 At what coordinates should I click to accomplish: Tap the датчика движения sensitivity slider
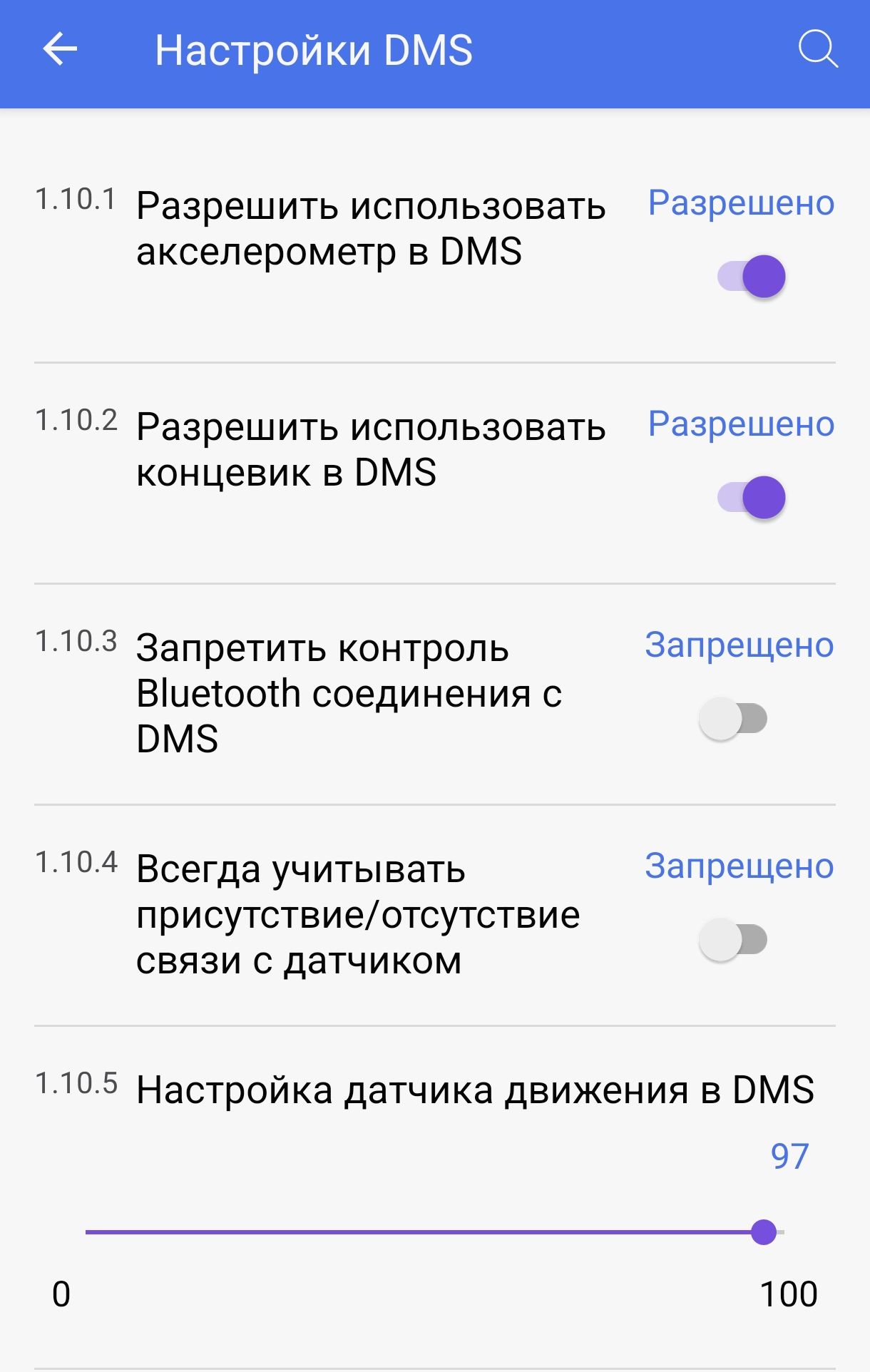tap(434, 1232)
